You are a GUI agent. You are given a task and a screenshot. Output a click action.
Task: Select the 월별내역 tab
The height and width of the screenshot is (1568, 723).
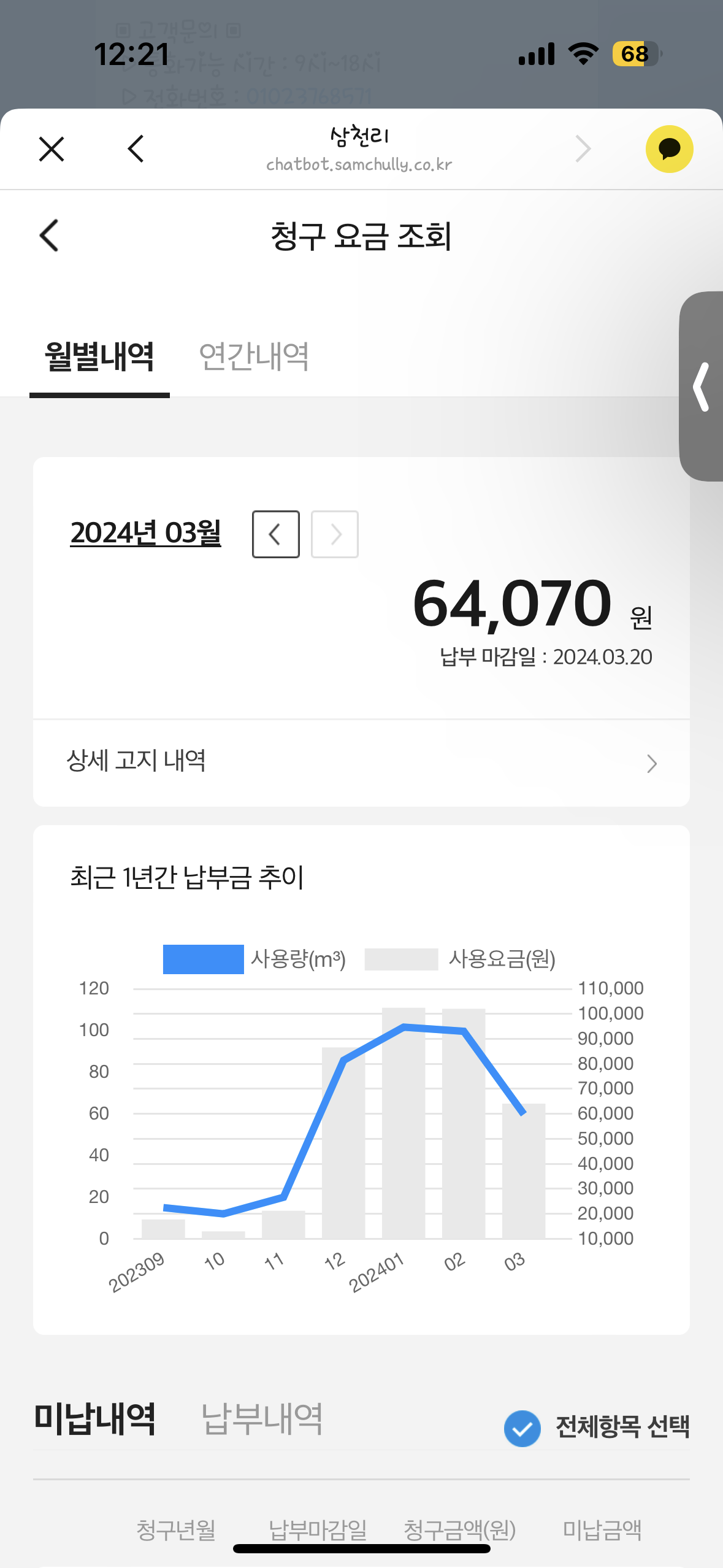(99, 356)
